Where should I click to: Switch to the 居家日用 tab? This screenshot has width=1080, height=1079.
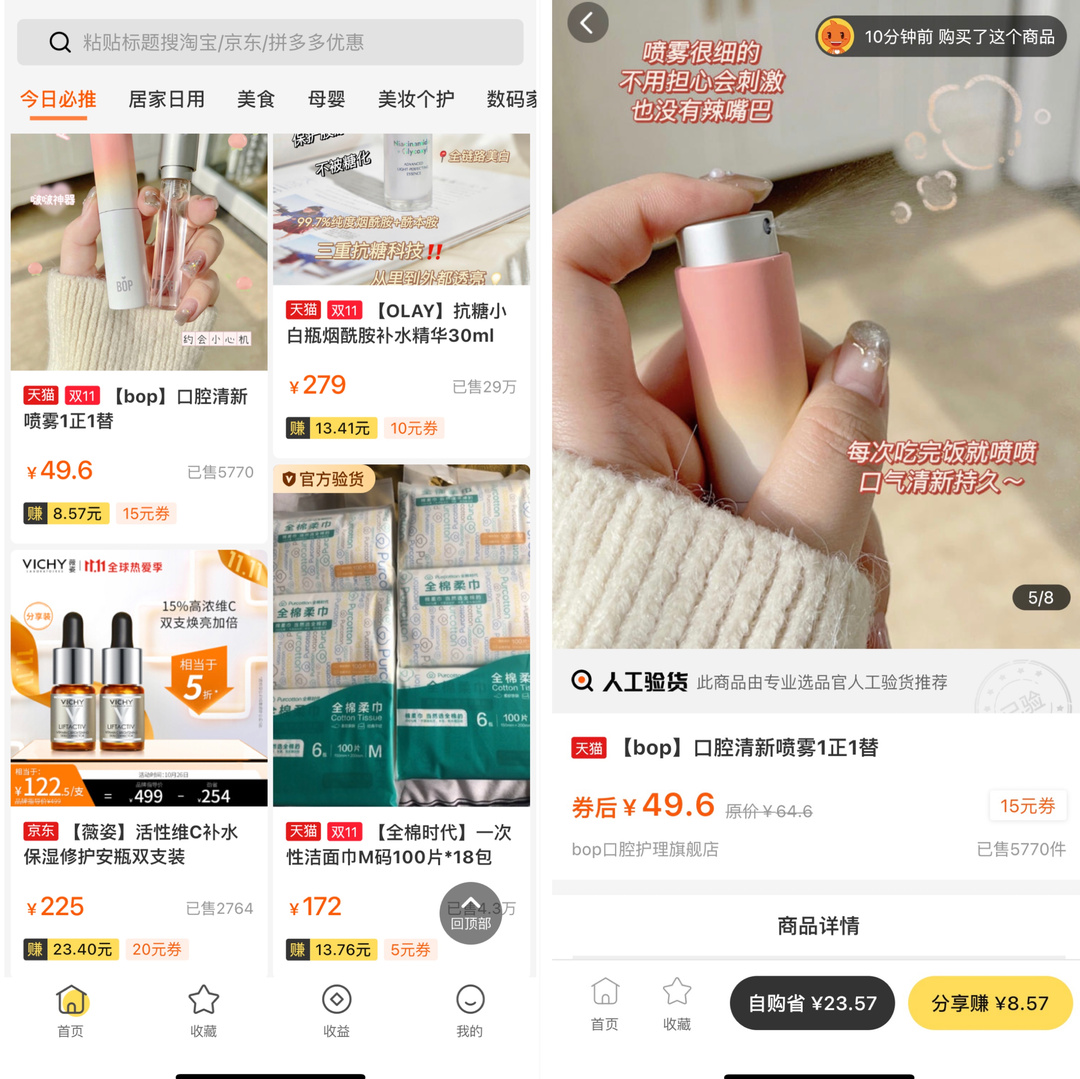click(x=166, y=99)
